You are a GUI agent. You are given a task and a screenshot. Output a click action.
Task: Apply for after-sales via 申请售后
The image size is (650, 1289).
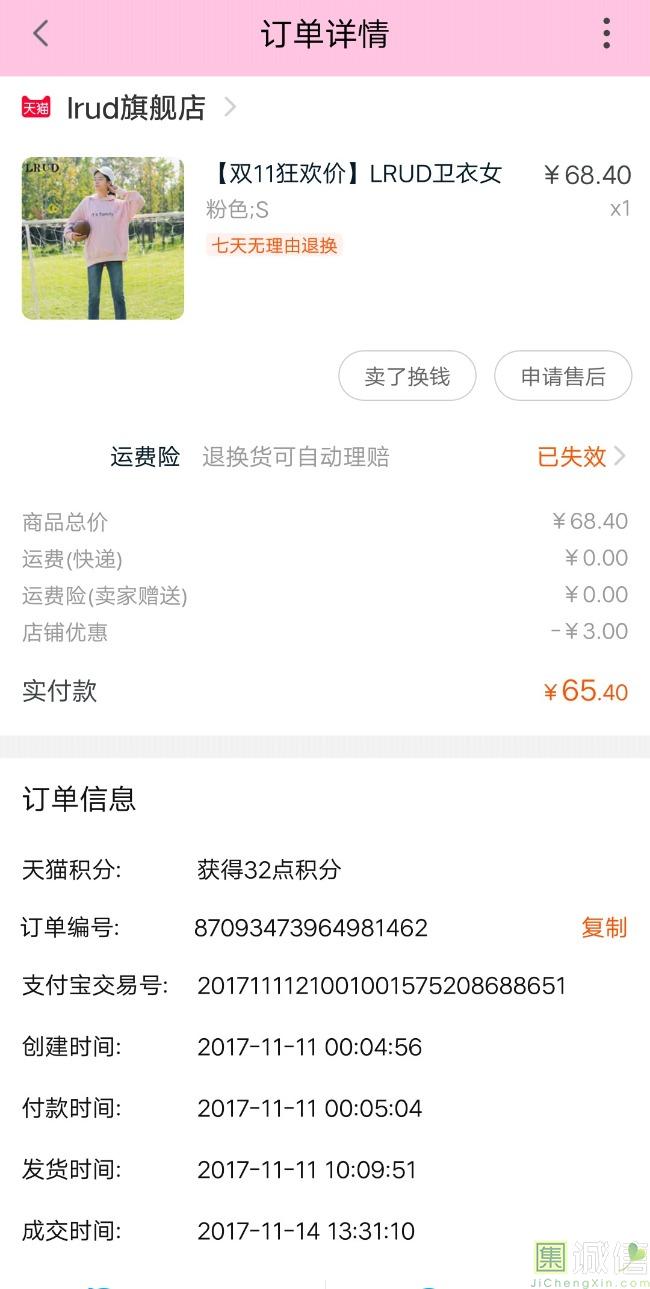tap(563, 376)
